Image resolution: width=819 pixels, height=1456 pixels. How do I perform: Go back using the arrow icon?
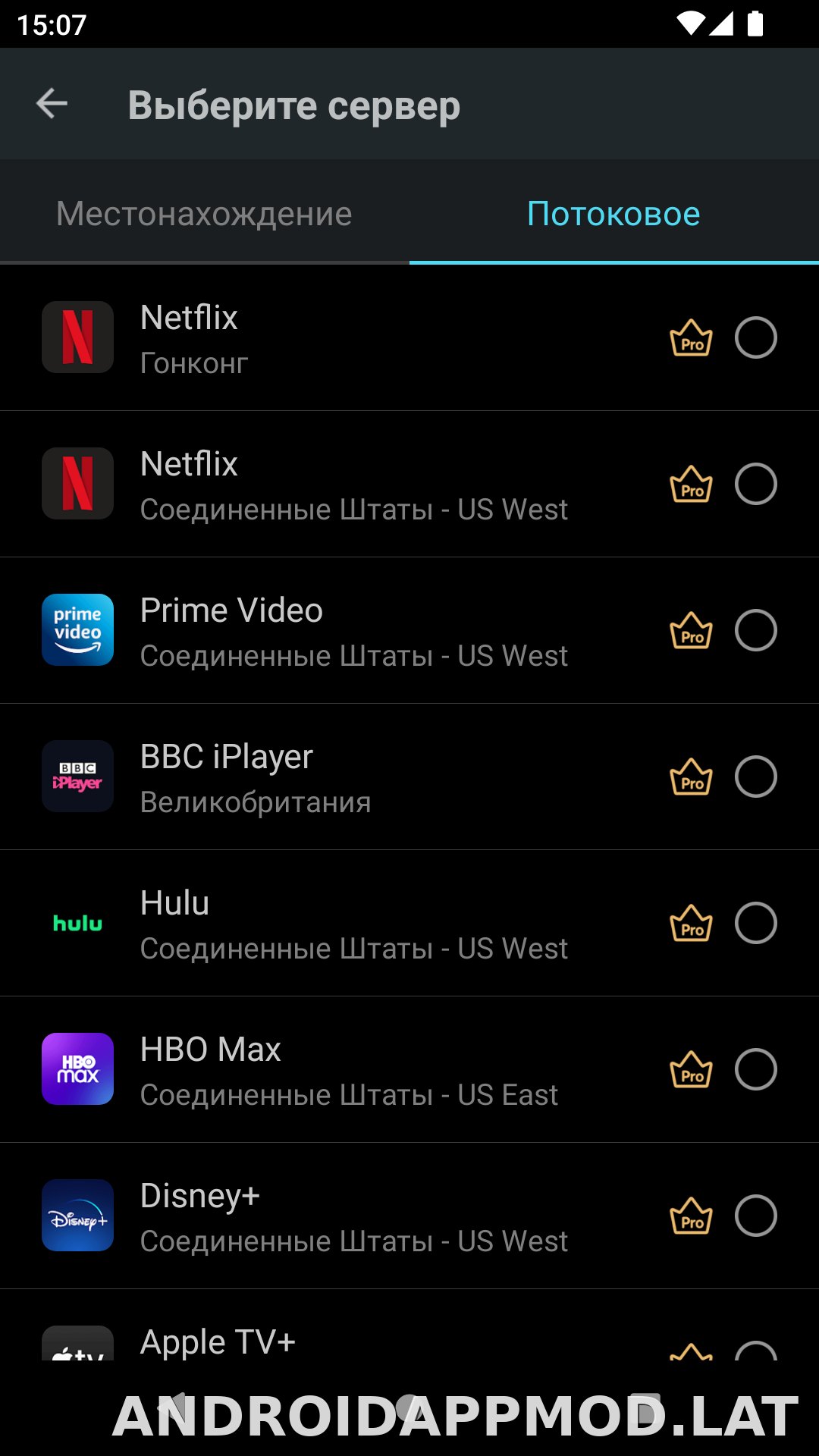tap(52, 104)
